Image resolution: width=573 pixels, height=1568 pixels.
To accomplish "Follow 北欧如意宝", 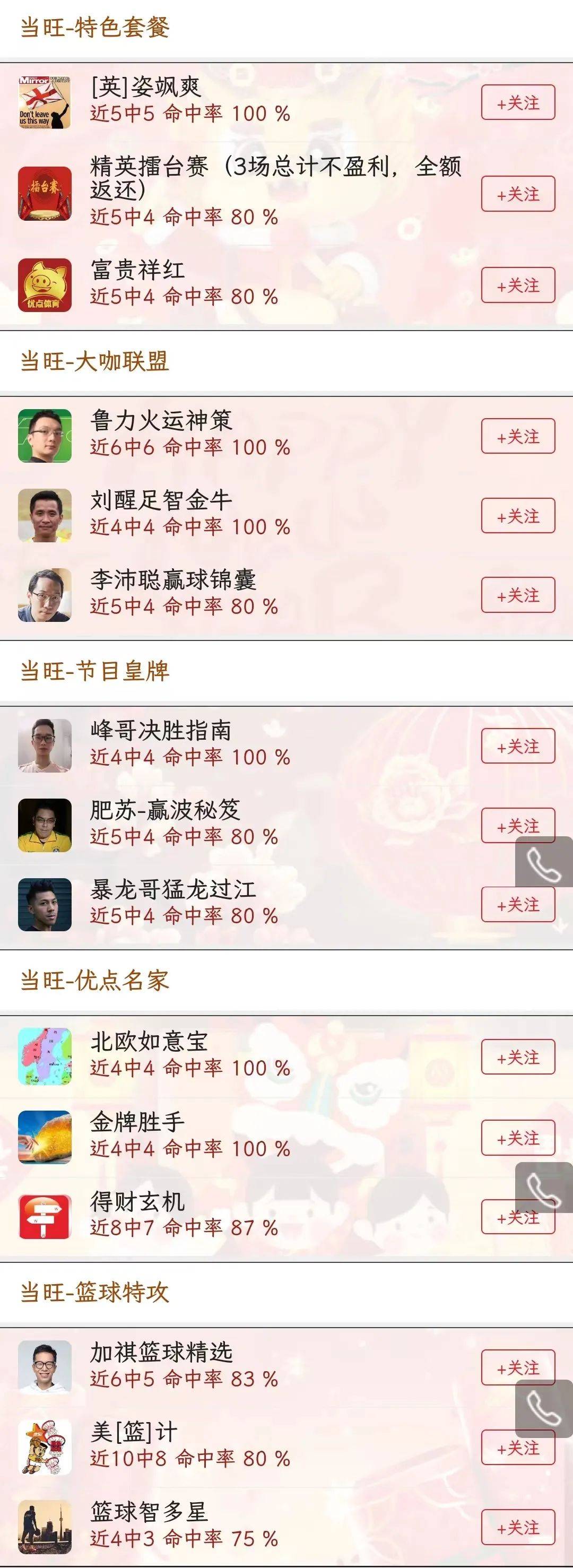I will point(518,1058).
